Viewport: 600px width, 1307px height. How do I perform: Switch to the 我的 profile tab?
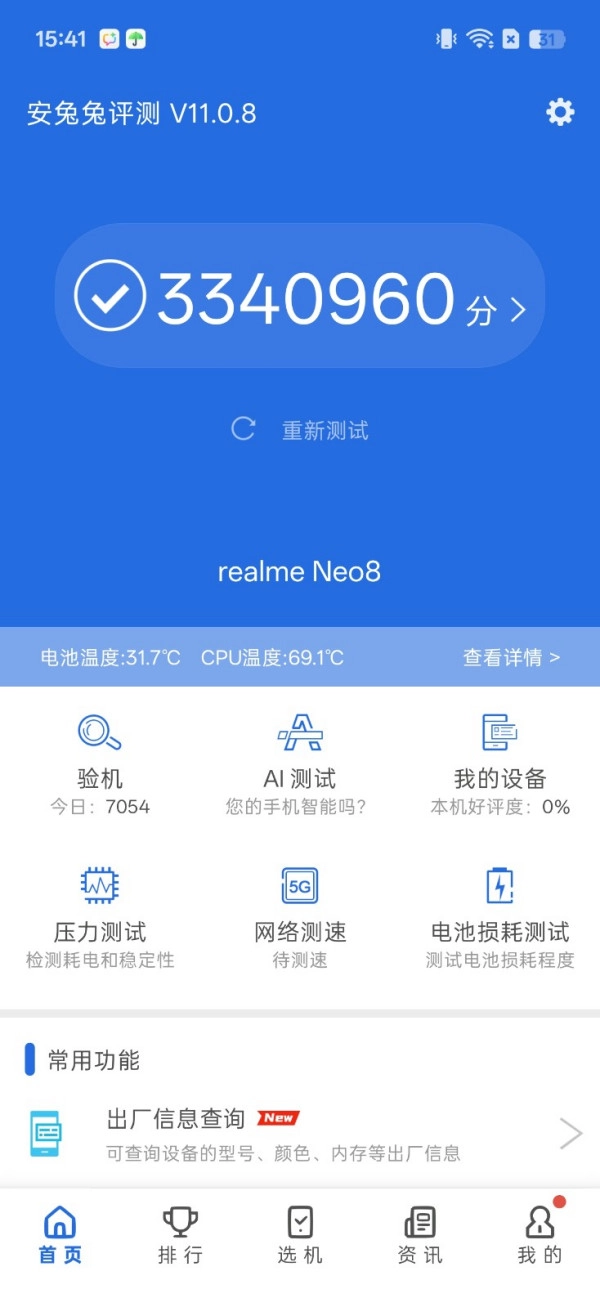540,1234
